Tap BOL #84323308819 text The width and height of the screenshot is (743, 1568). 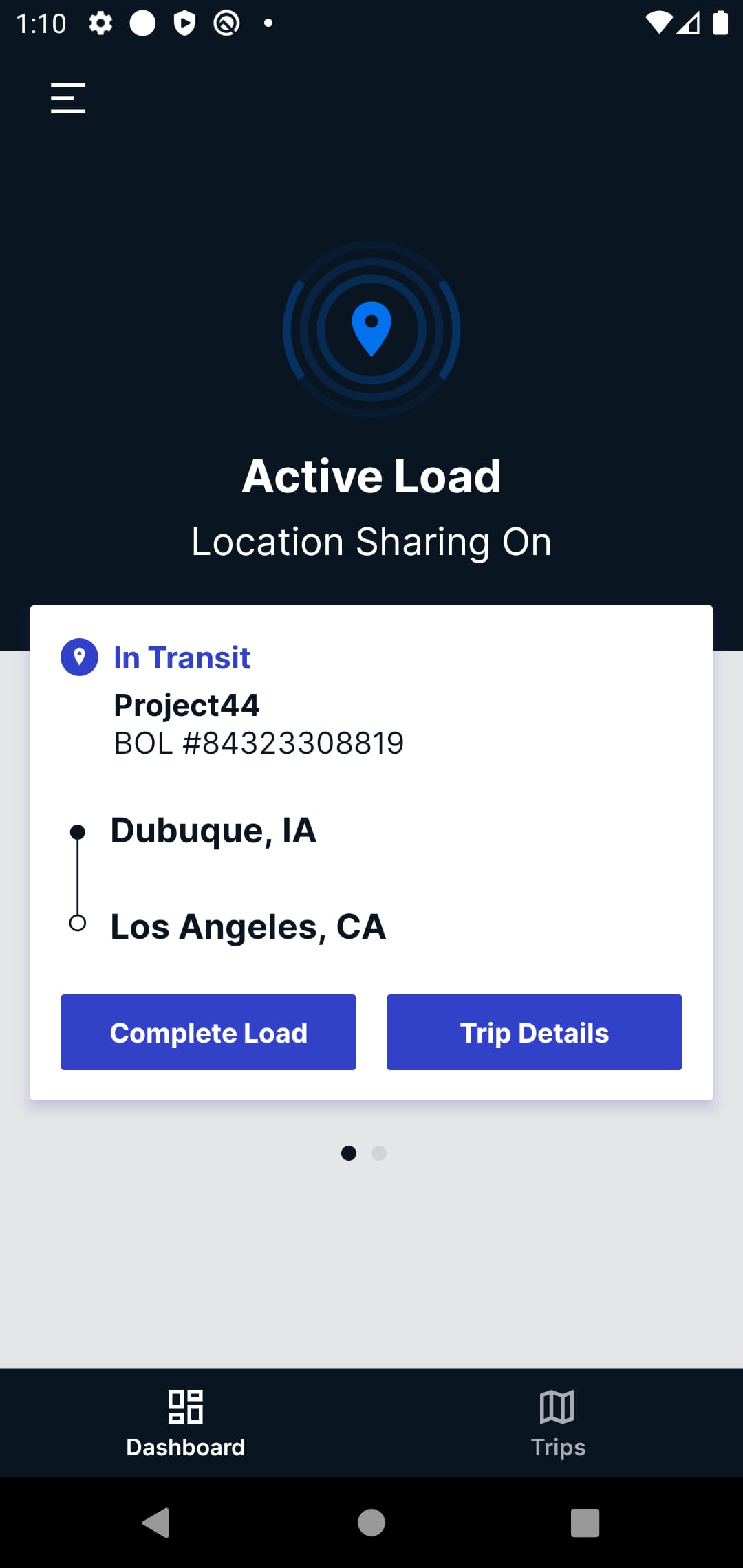(x=259, y=743)
